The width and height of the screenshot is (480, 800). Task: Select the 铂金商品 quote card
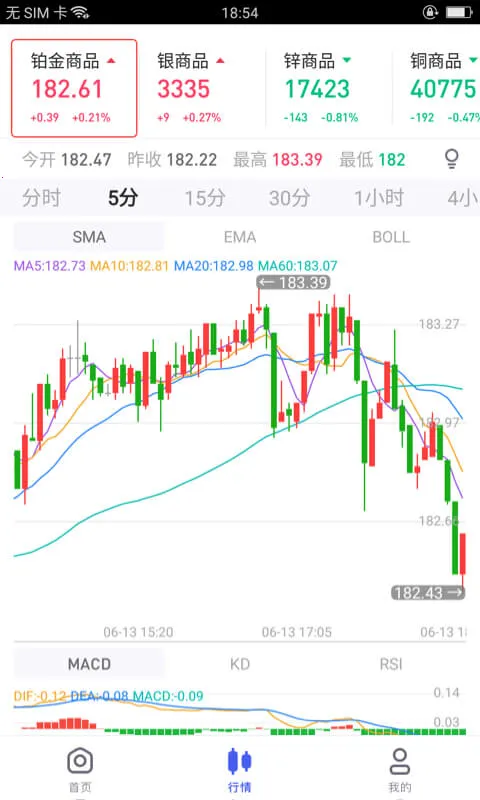[x=74, y=88]
